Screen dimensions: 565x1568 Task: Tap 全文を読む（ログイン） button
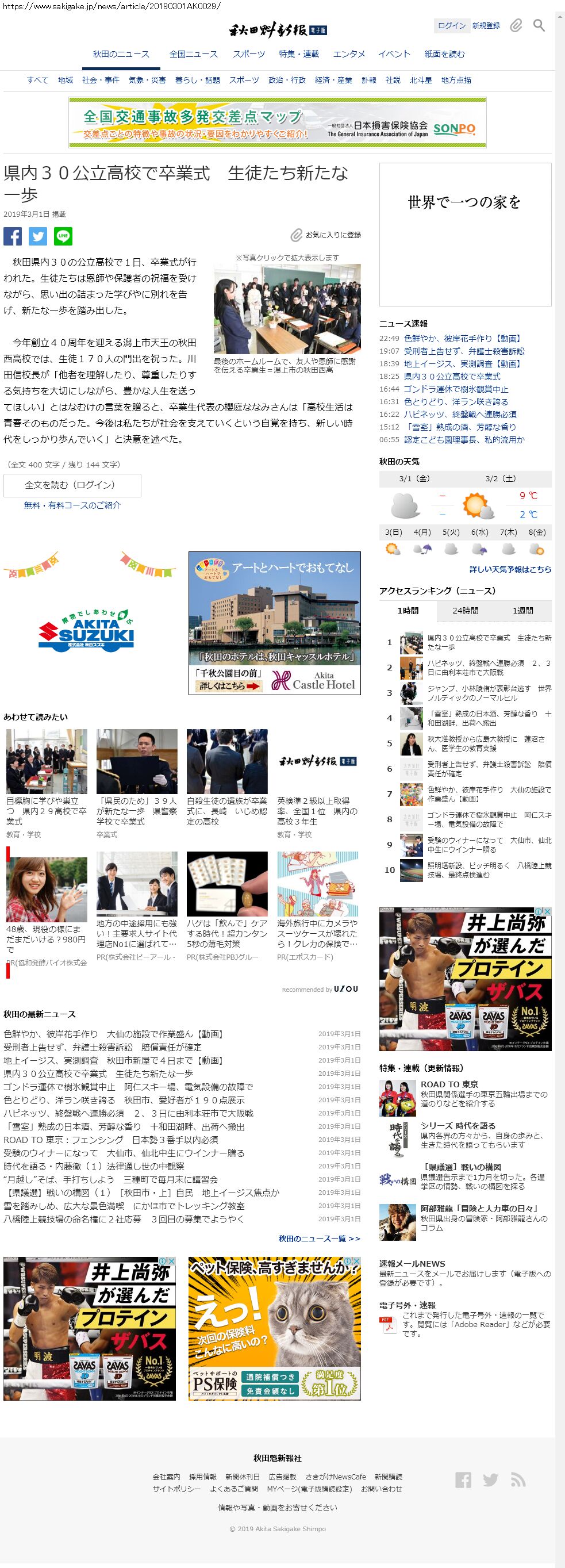[72, 485]
